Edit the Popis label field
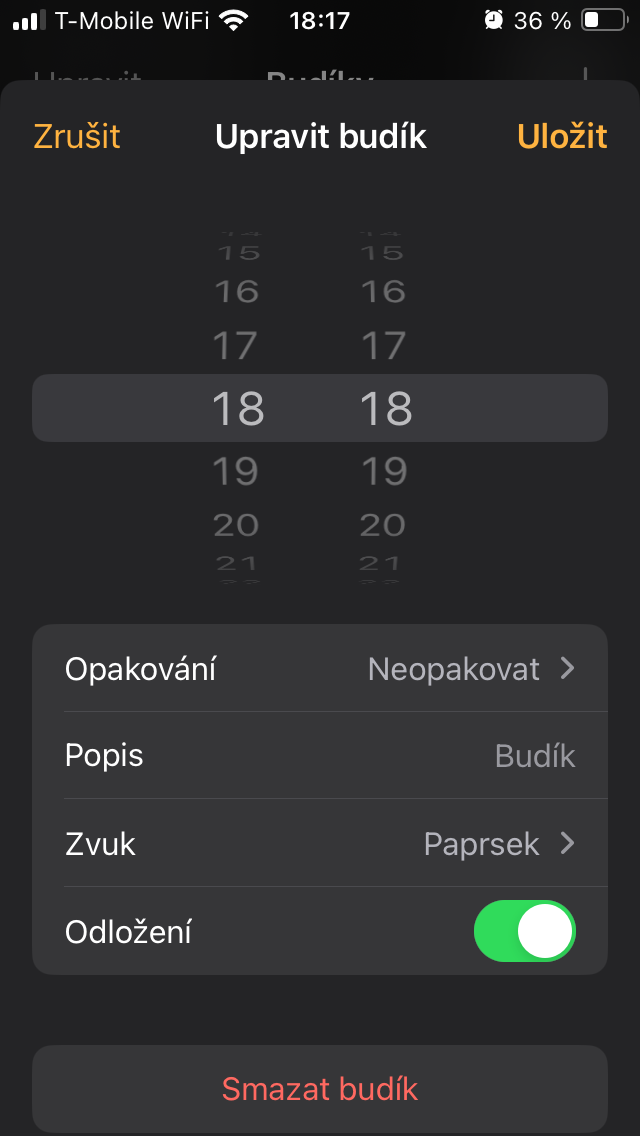The width and height of the screenshot is (640, 1136). coord(320,756)
